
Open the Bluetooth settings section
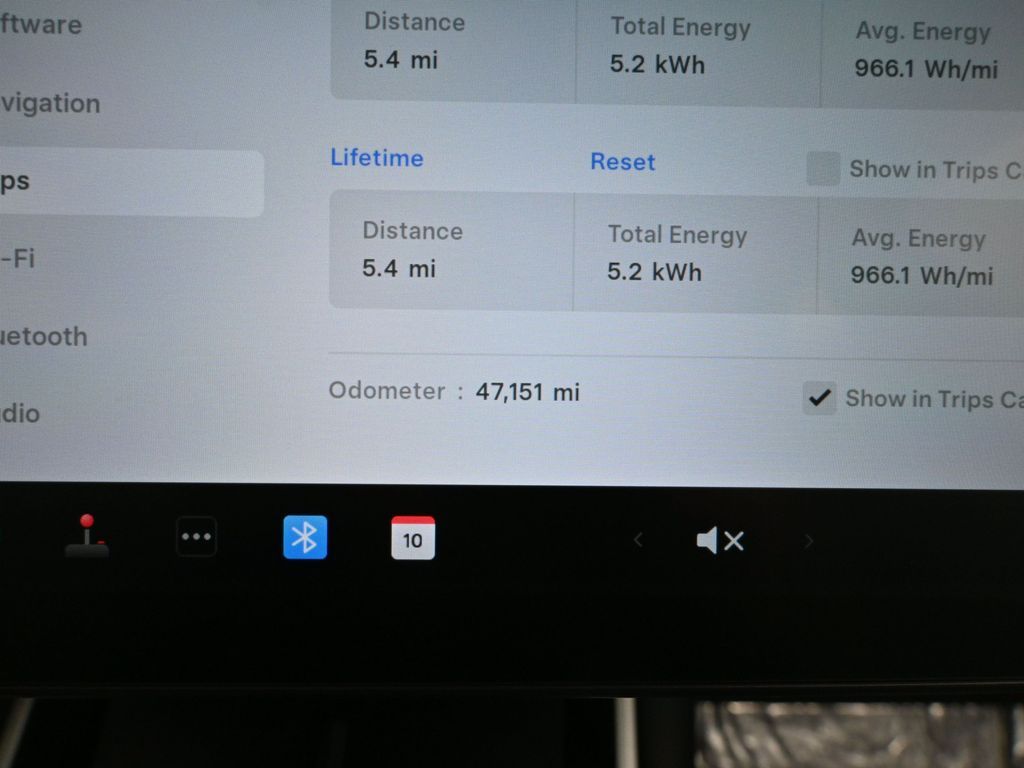click(x=45, y=336)
